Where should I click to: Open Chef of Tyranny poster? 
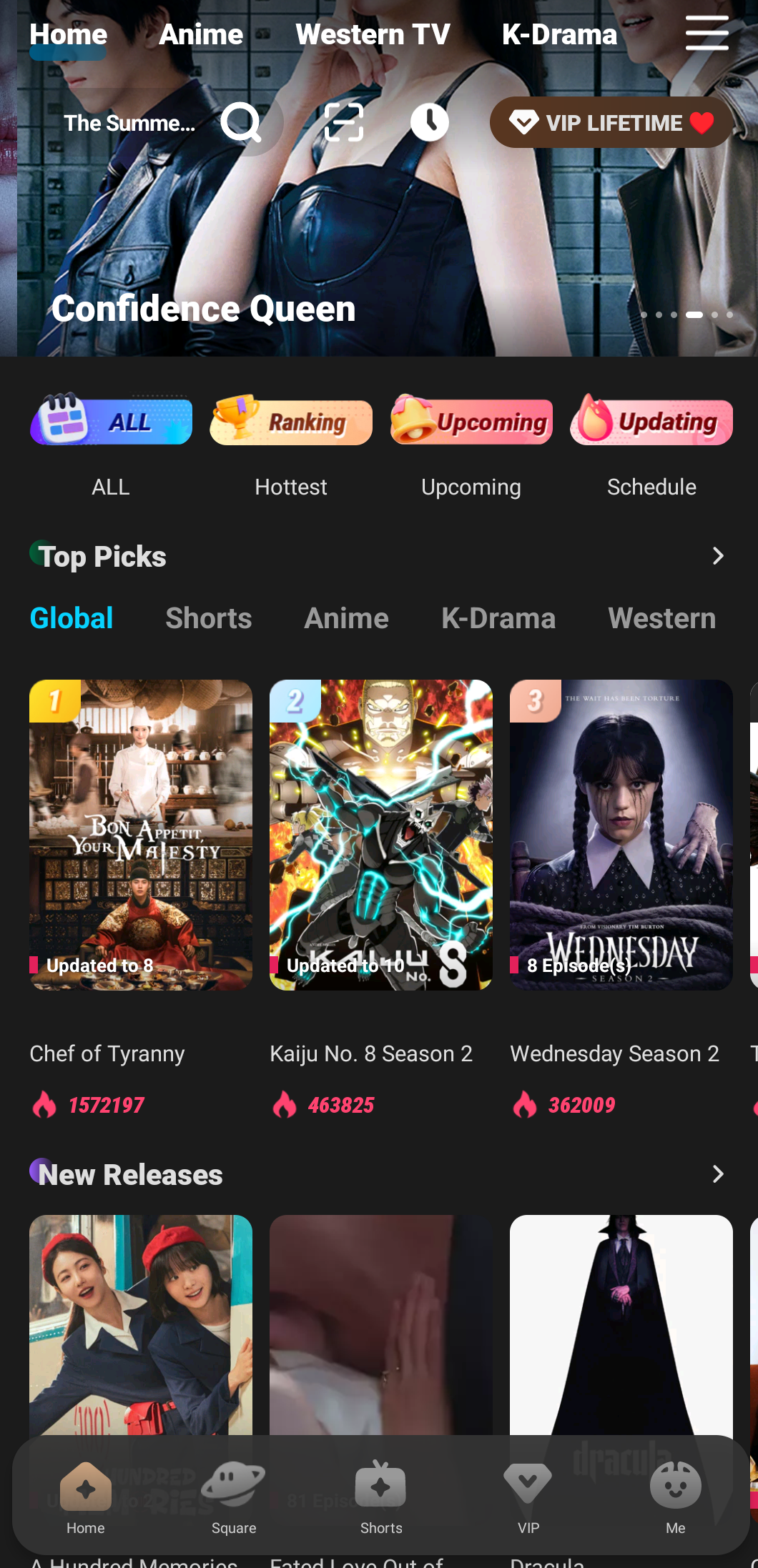[x=141, y=835]
